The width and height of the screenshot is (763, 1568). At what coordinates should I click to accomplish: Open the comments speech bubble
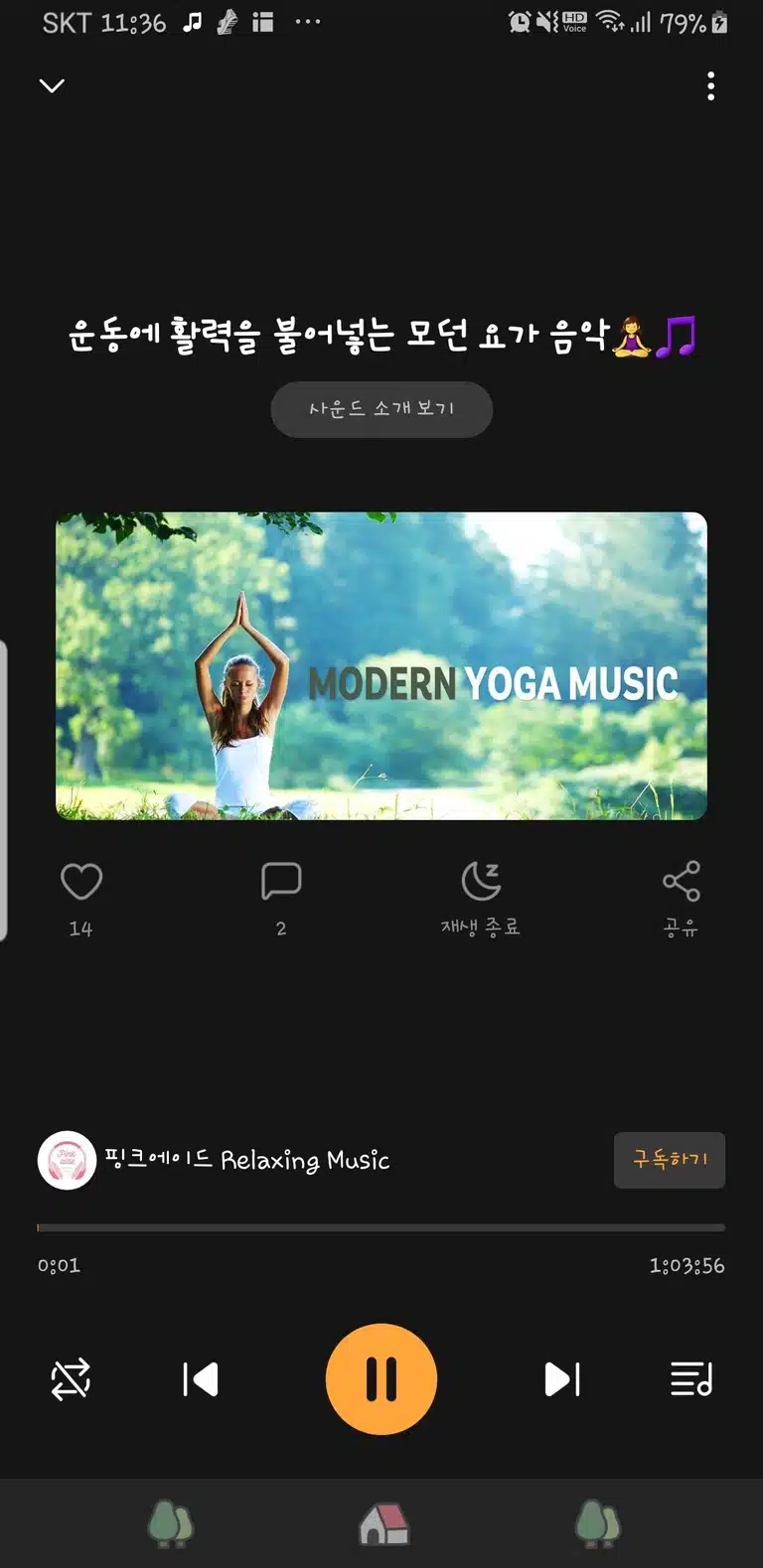(281, 881)
